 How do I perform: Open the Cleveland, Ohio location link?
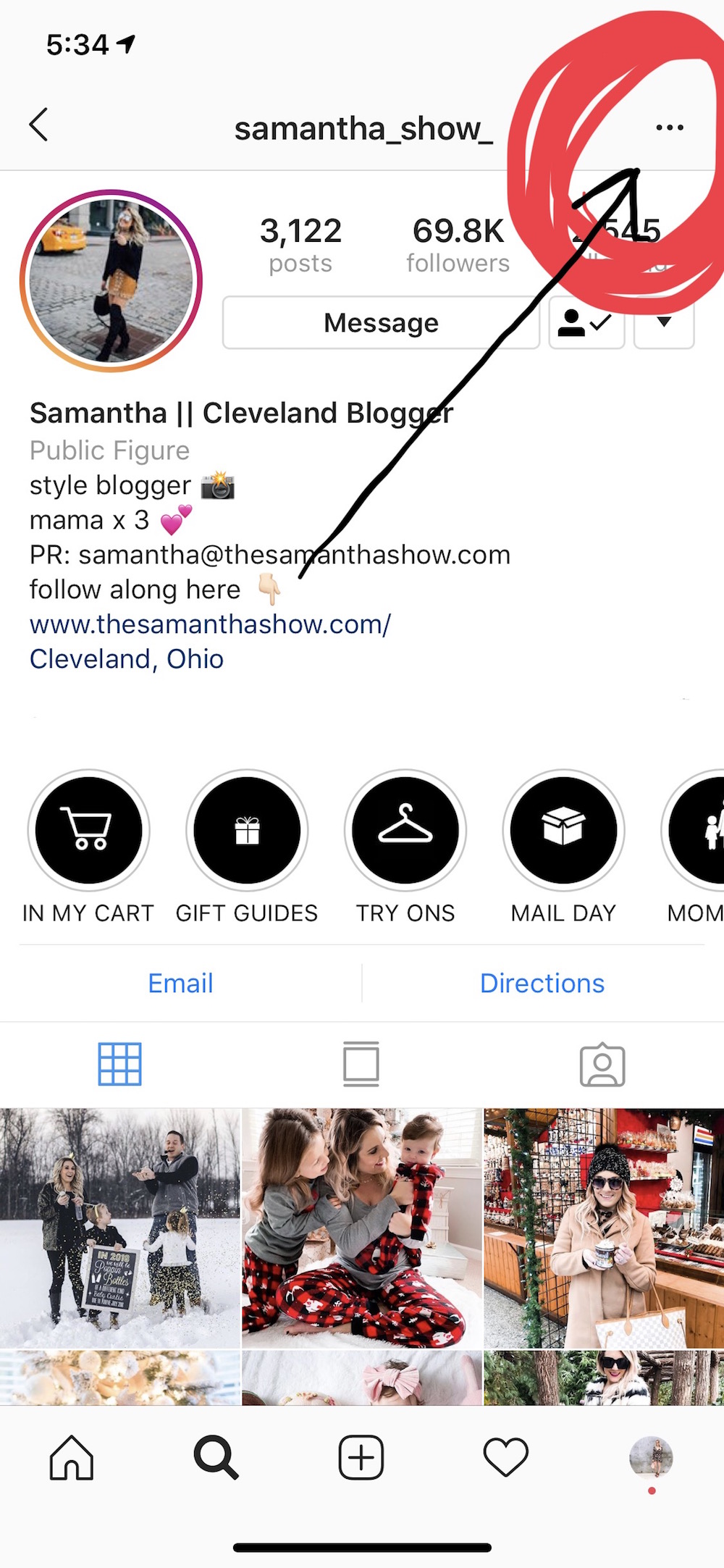tap(127, 659)
